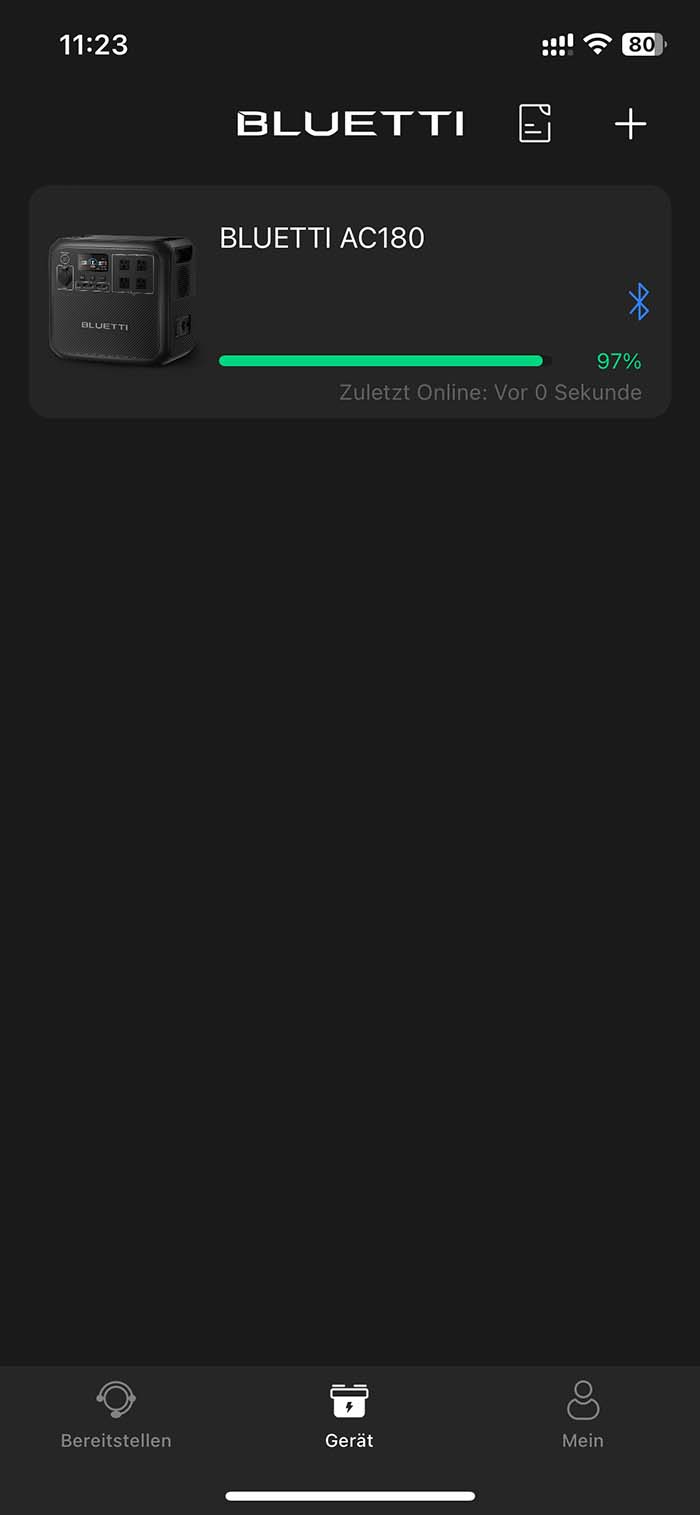Add a new device with the plus icon
Viewport: 700px width, 1515px height.
pyautogui.click(x=630, y=124)
